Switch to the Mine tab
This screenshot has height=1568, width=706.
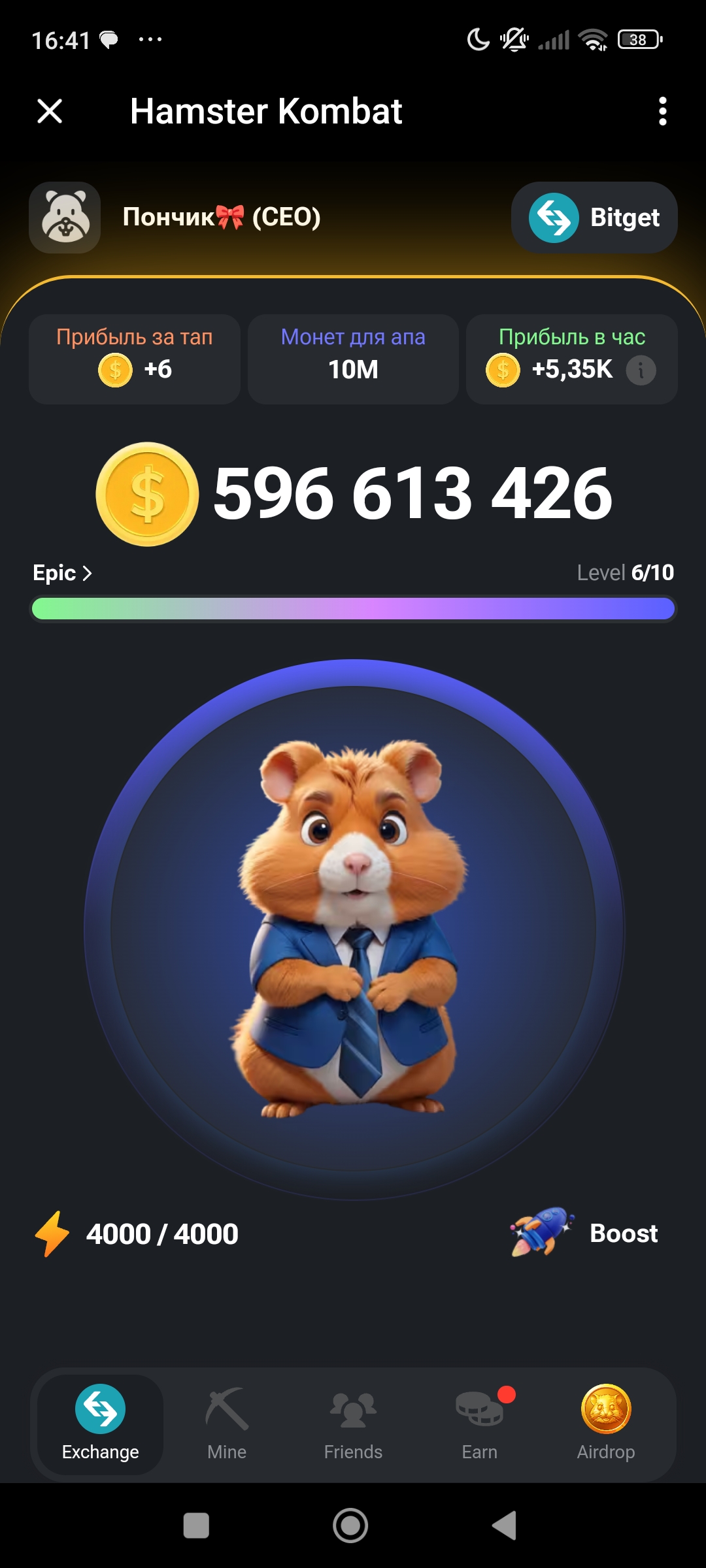[227, 1424]
